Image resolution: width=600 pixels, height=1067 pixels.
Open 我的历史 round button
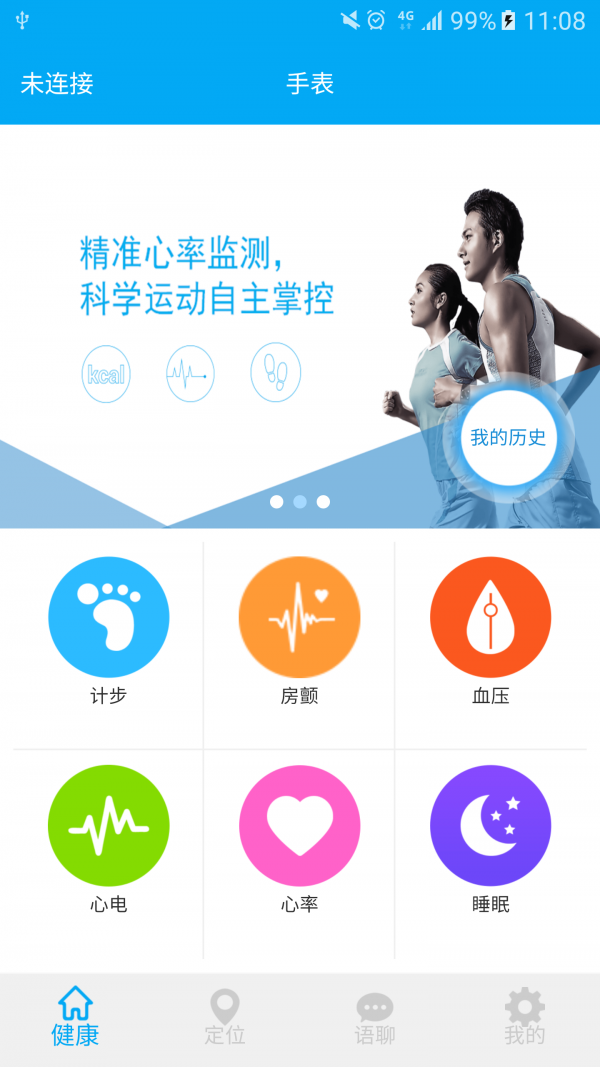(508, 437)
